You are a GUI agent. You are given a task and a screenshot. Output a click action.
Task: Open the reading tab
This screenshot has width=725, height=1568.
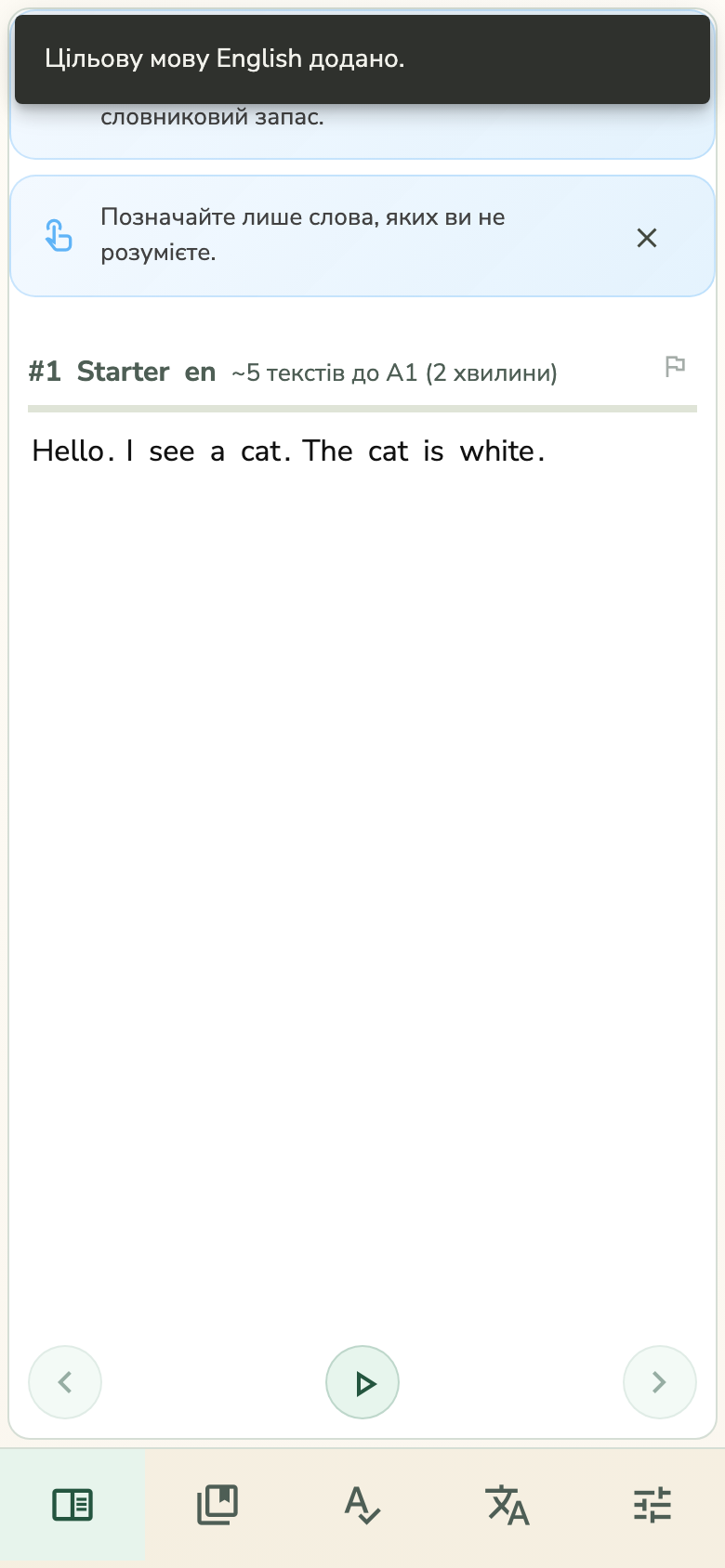point(72,1505)
